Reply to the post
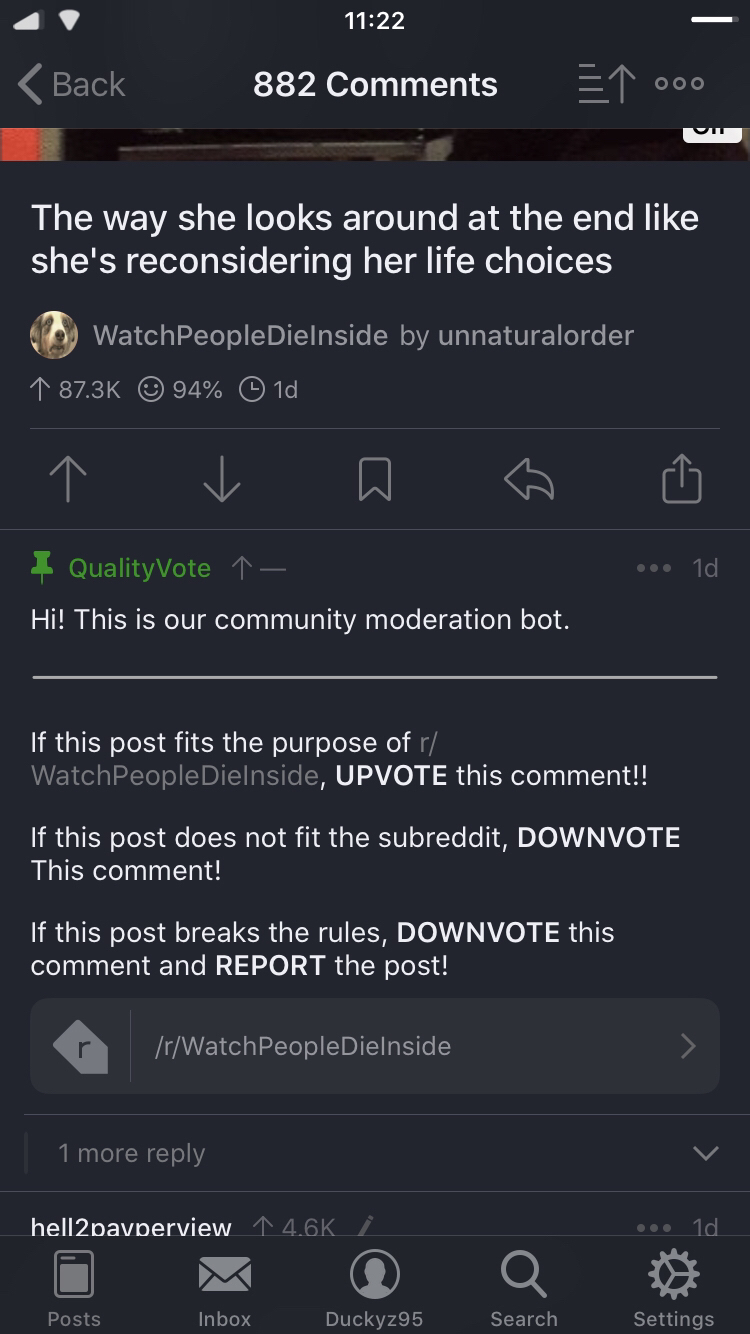750x1334 pixels. click(529, 480)
